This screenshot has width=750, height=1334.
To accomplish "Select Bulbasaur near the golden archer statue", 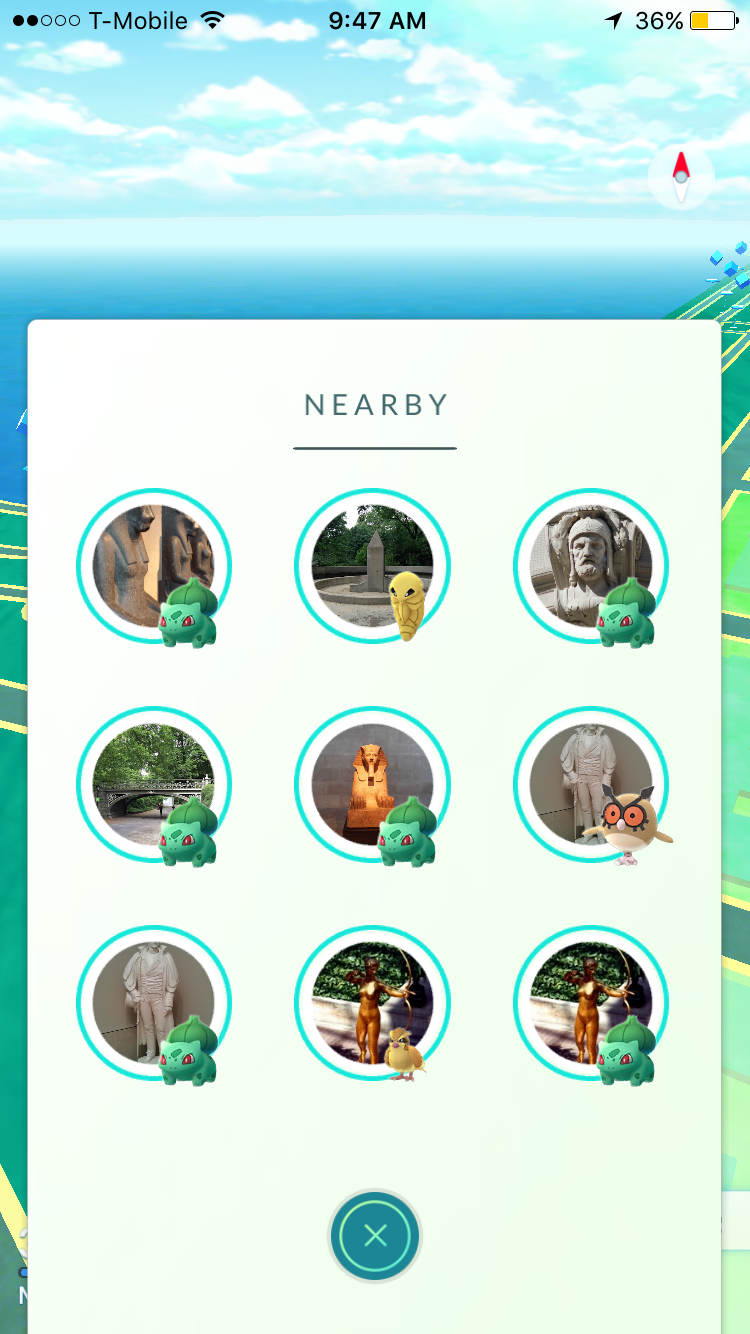I will click(592, 1004).
